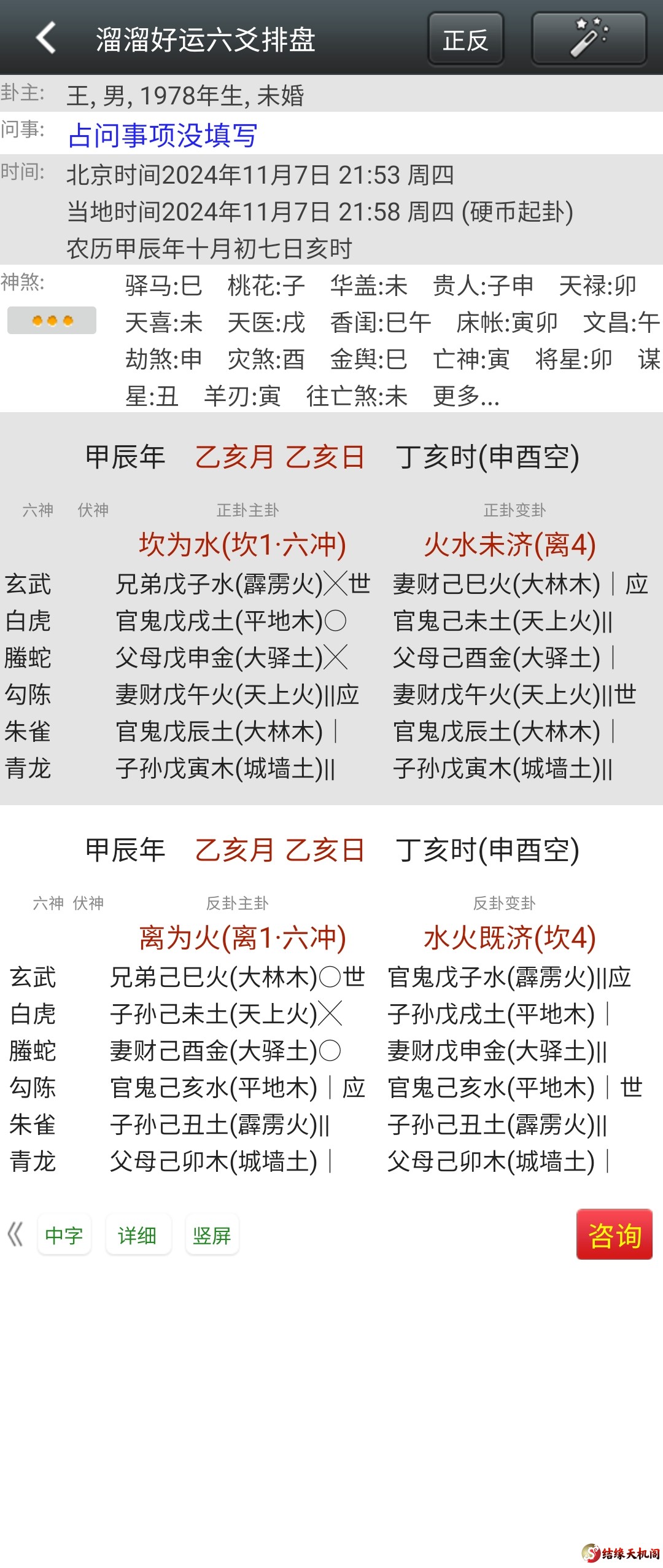
Task: Tap the 正反 button
Action: coord(465,39)
